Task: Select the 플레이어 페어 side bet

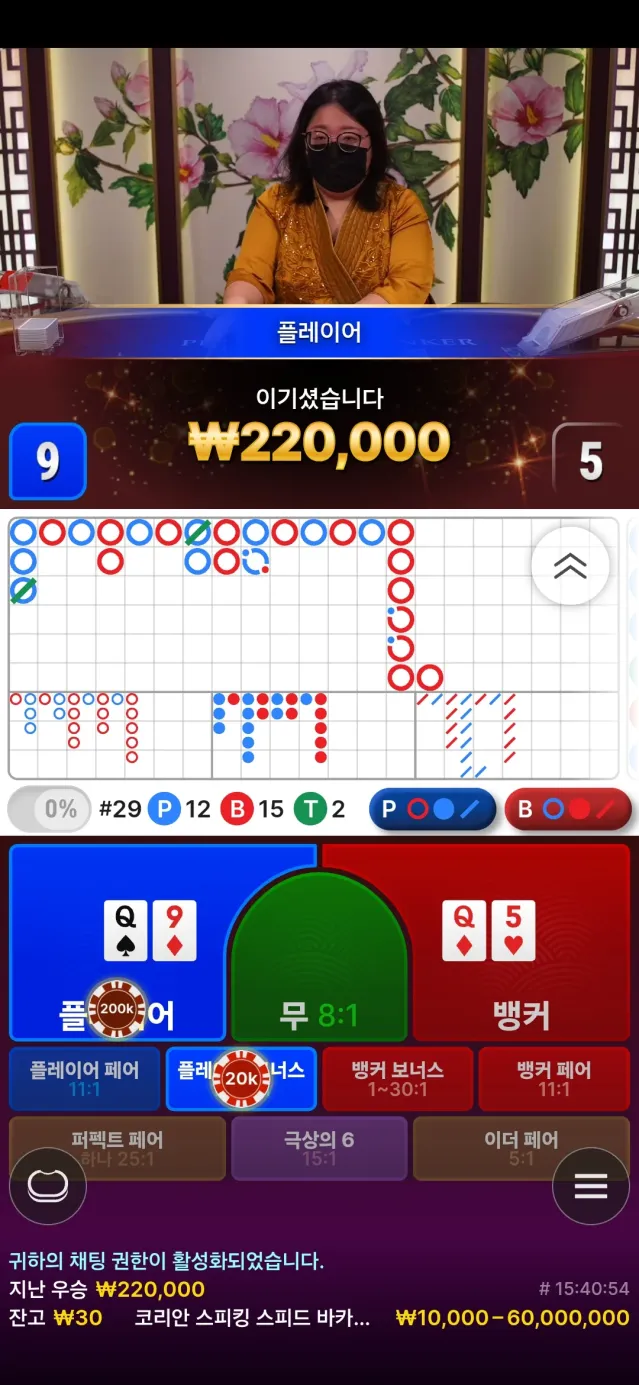Action: pyautogui.click(x=85, y=1078)
